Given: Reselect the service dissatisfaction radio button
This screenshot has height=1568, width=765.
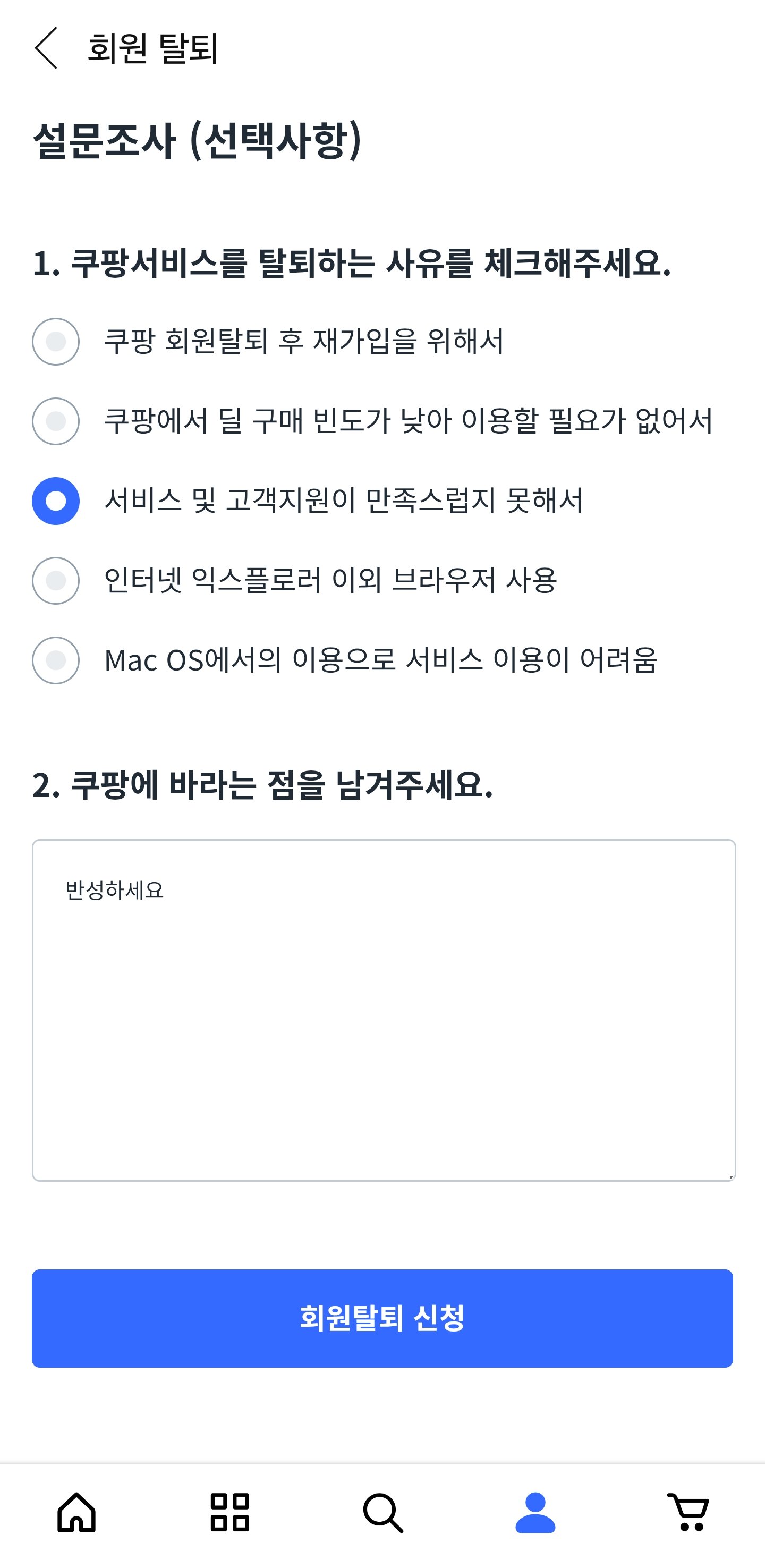Looking at the screenshot, I should [55, 502].
